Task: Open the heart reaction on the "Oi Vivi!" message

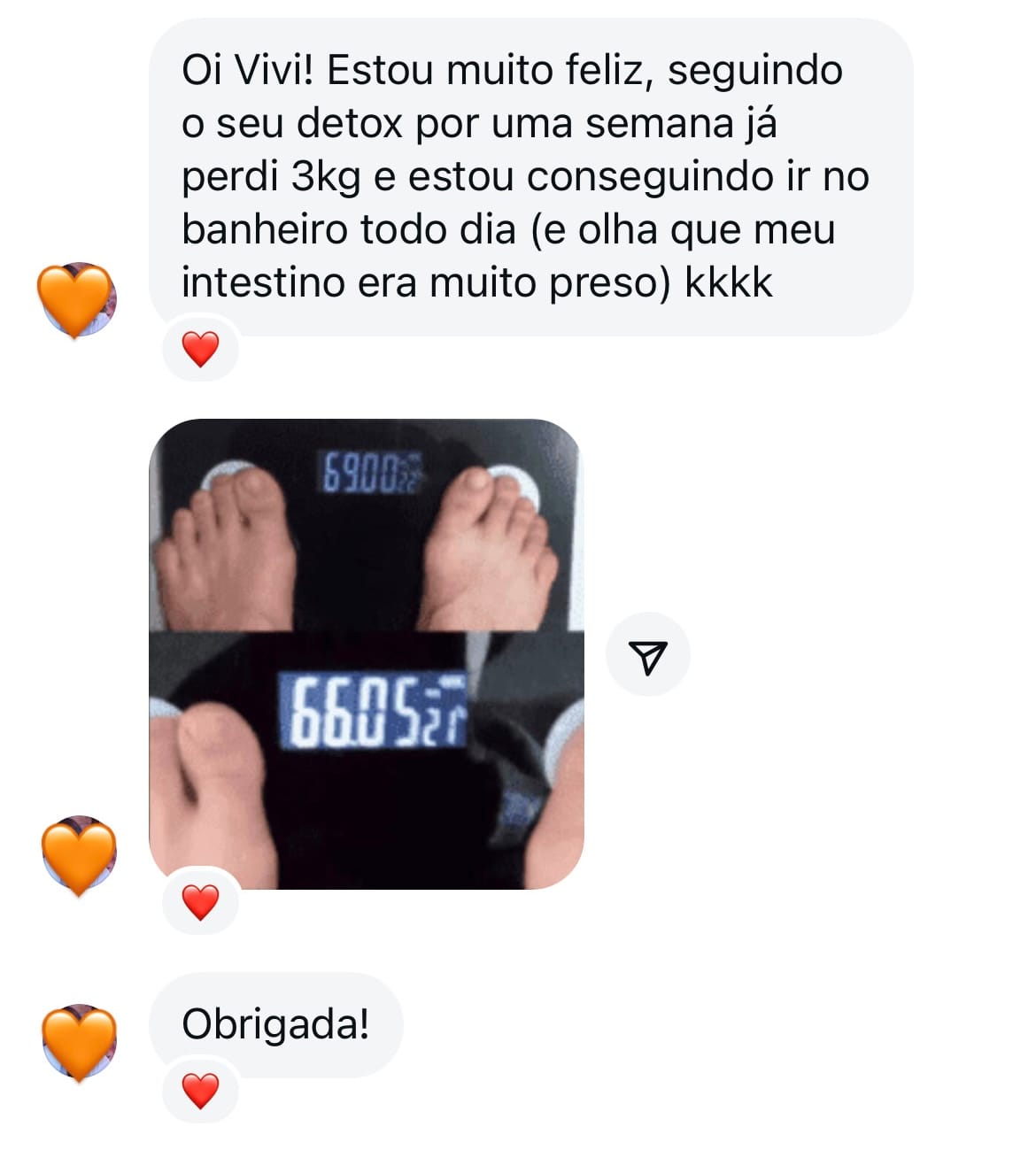Action: tap(200, 349)
